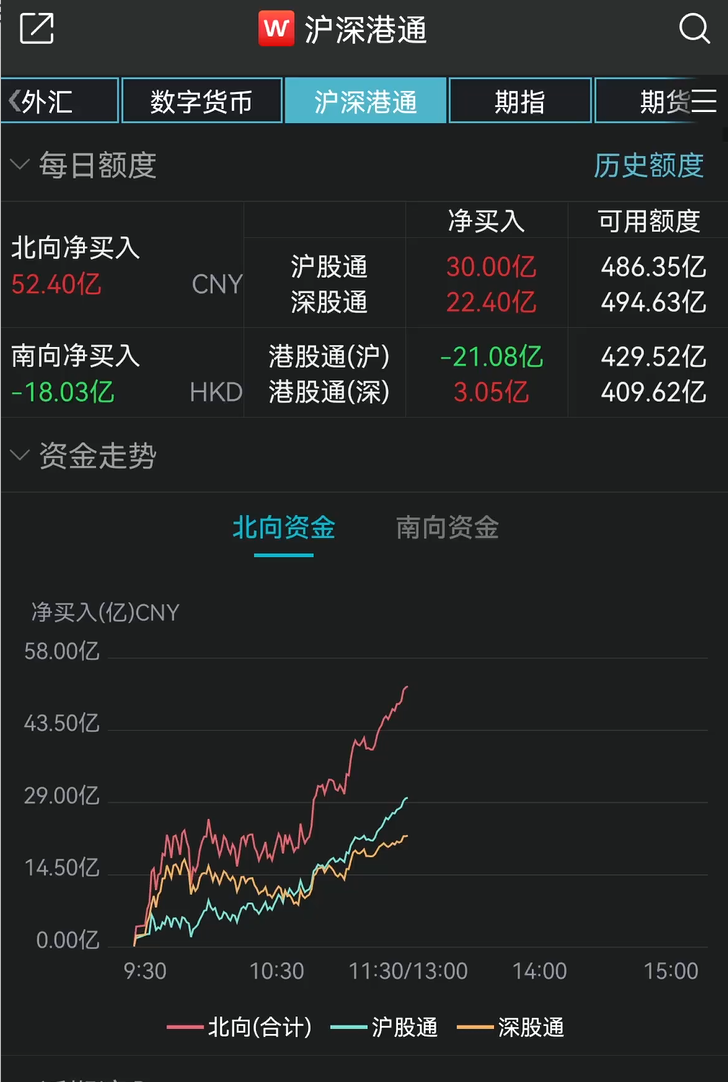Open the 历史额度 link
This screenshot has height=1082, width=728.
tap(648, 165)
